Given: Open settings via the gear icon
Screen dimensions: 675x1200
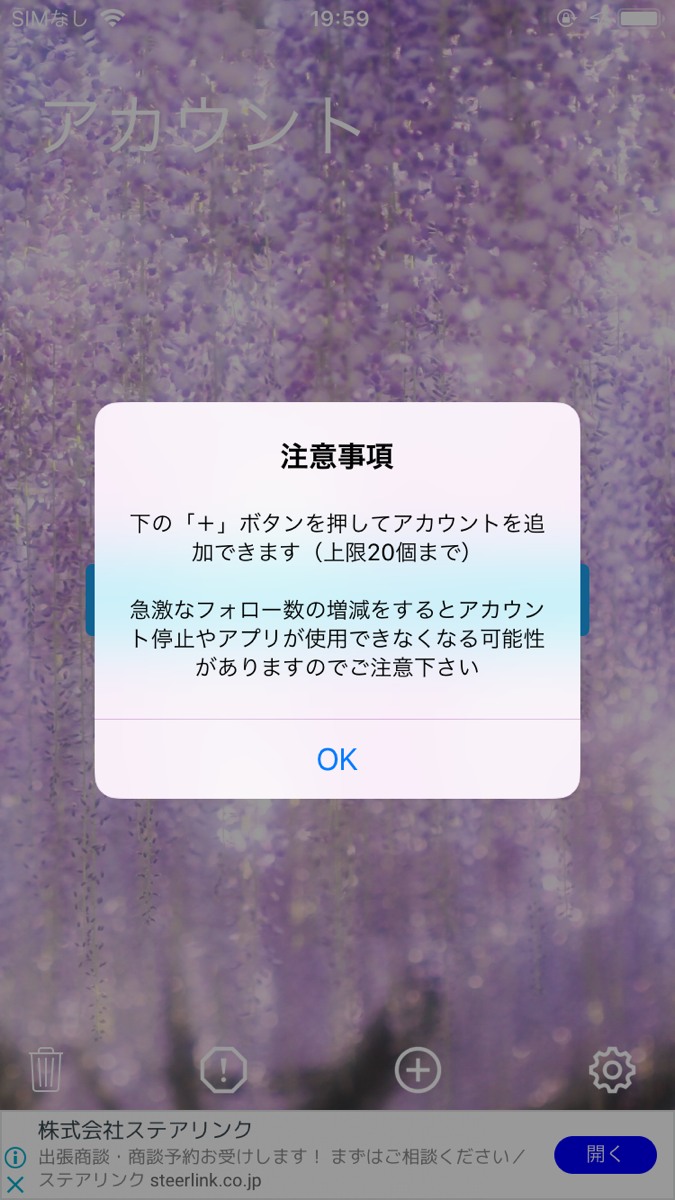Looking at the screenshot, I should point(611,1070).
